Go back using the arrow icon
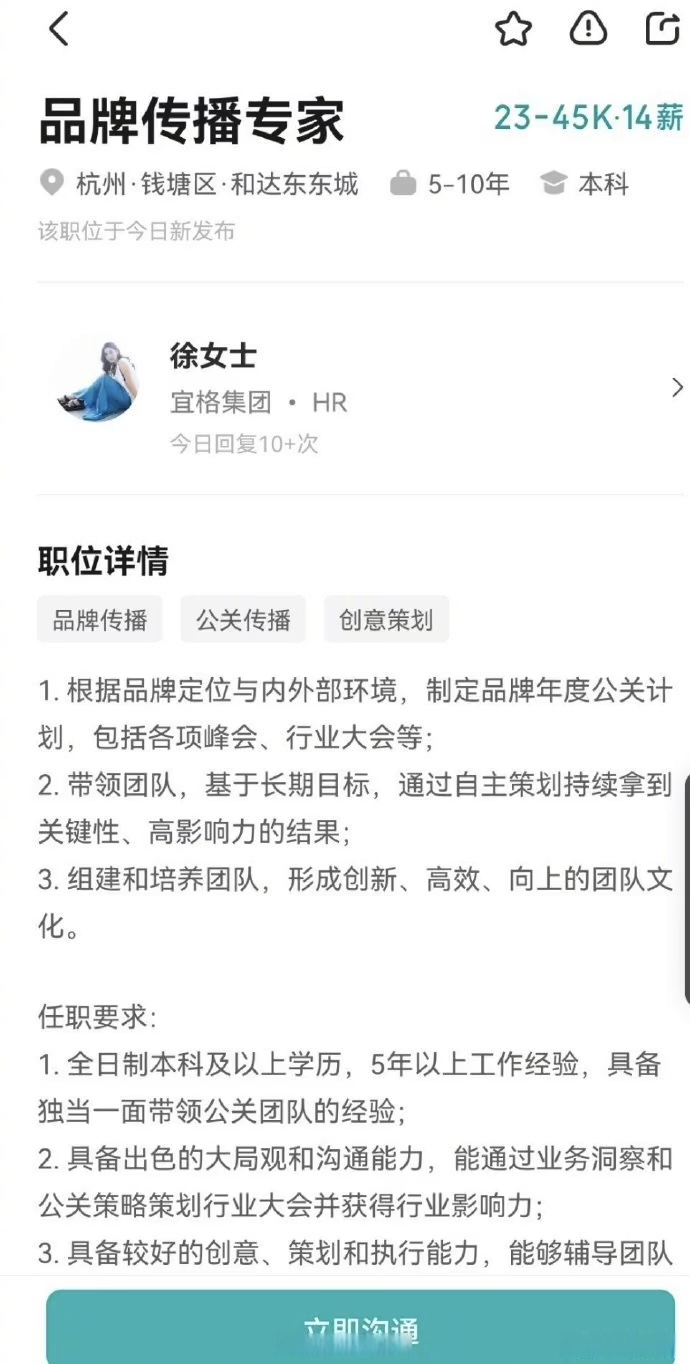690x1364 pixels. (59, 28)
